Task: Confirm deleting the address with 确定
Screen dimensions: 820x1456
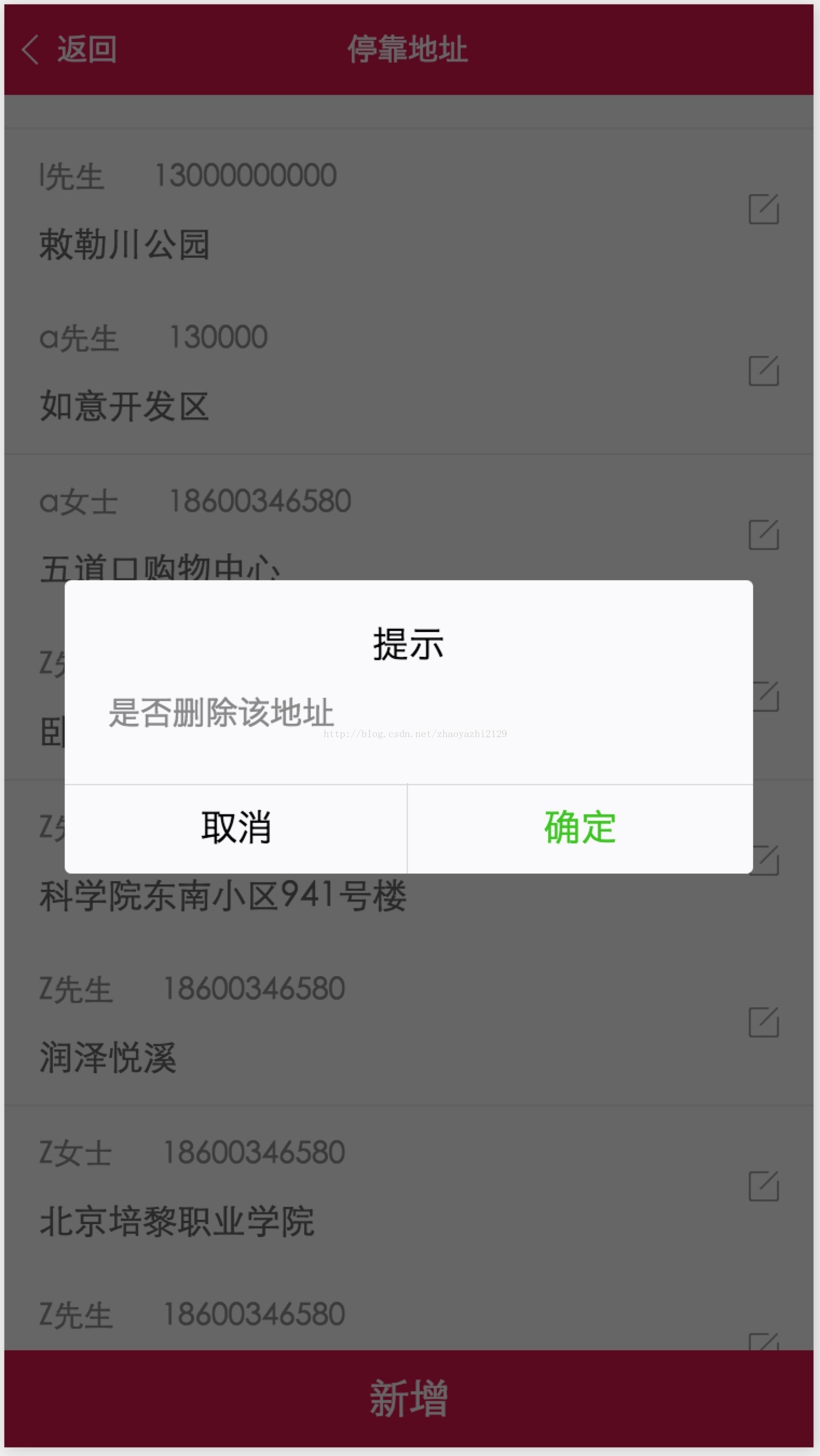Action: [x=580, y=829]
